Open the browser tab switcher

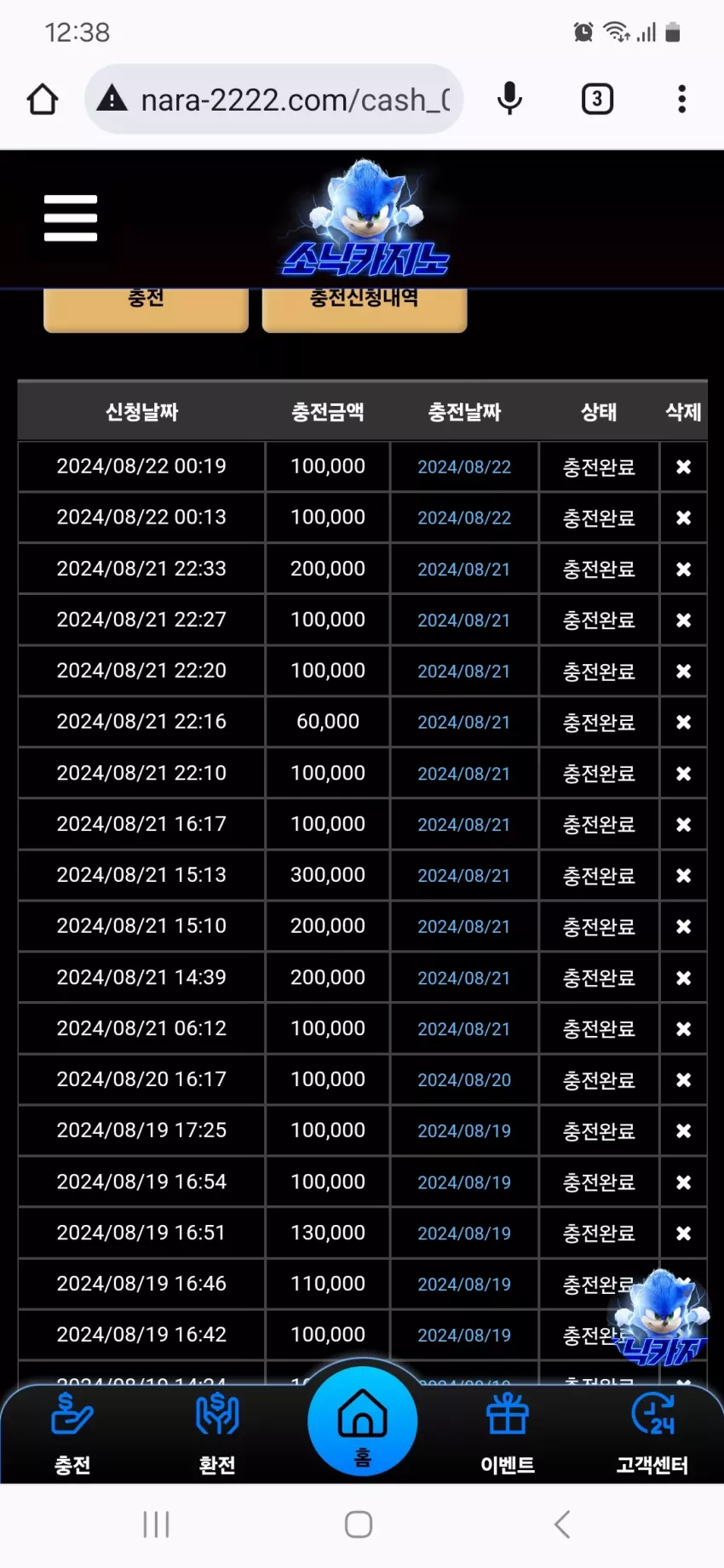[x=597, y=100]
